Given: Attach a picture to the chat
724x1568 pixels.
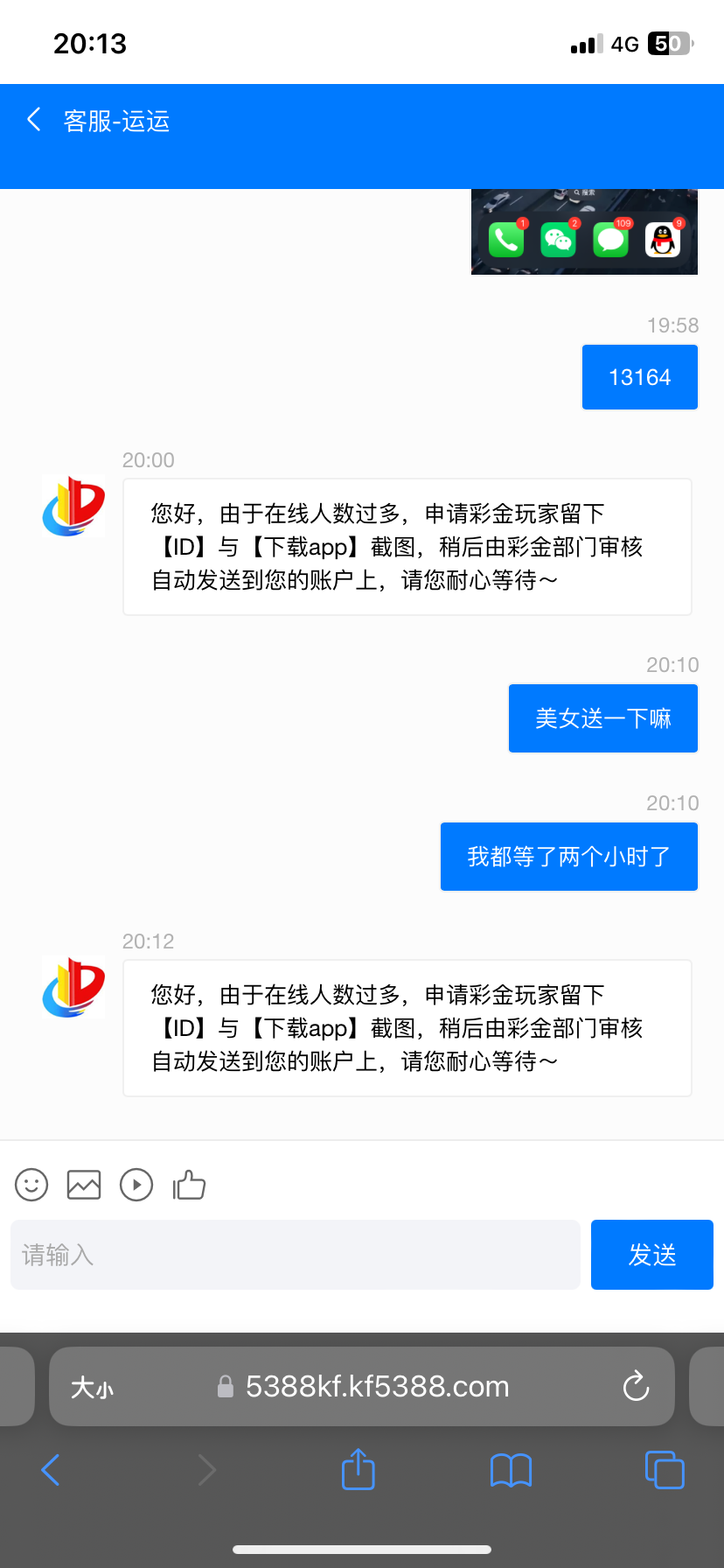Looking at the screenshot, I should pos(84,1185).
